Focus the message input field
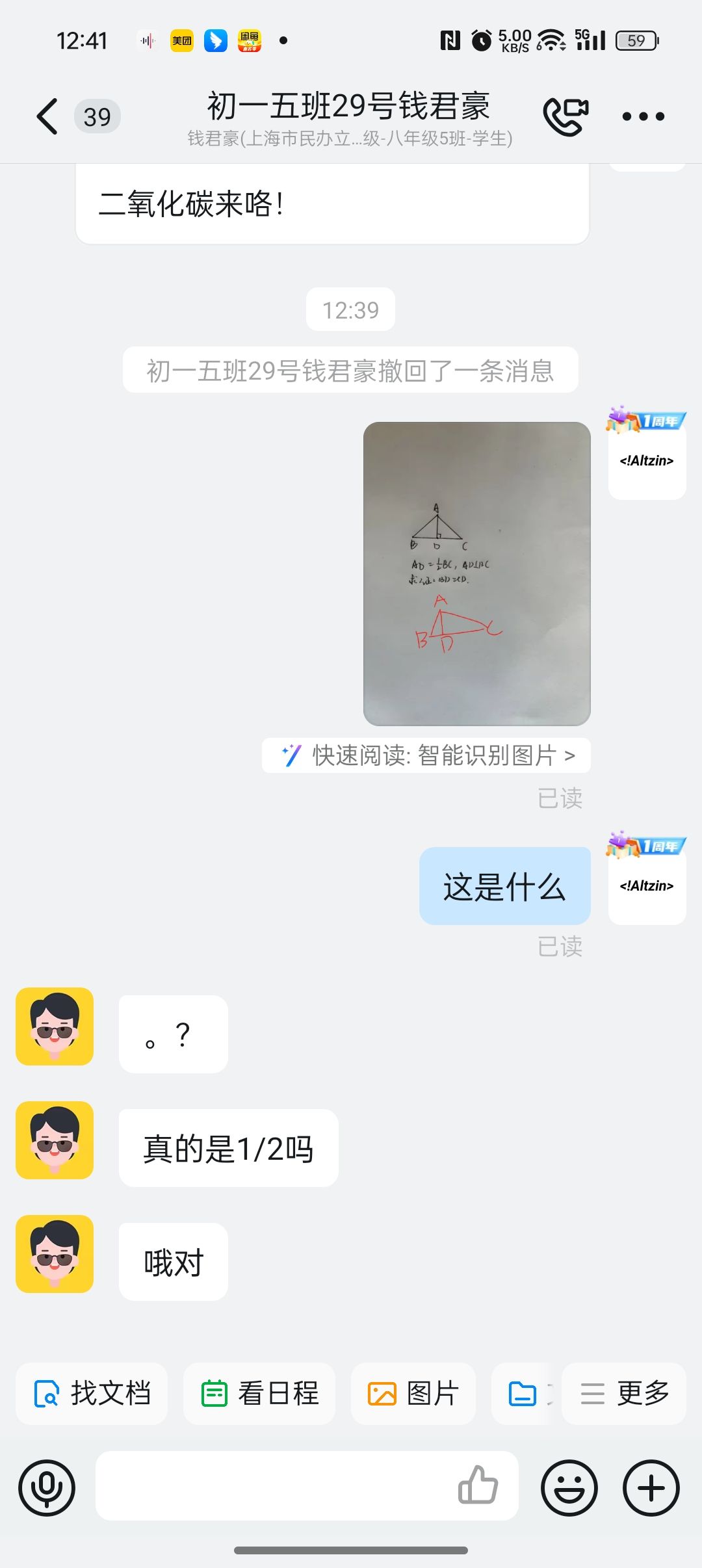 coord(273,1486)
